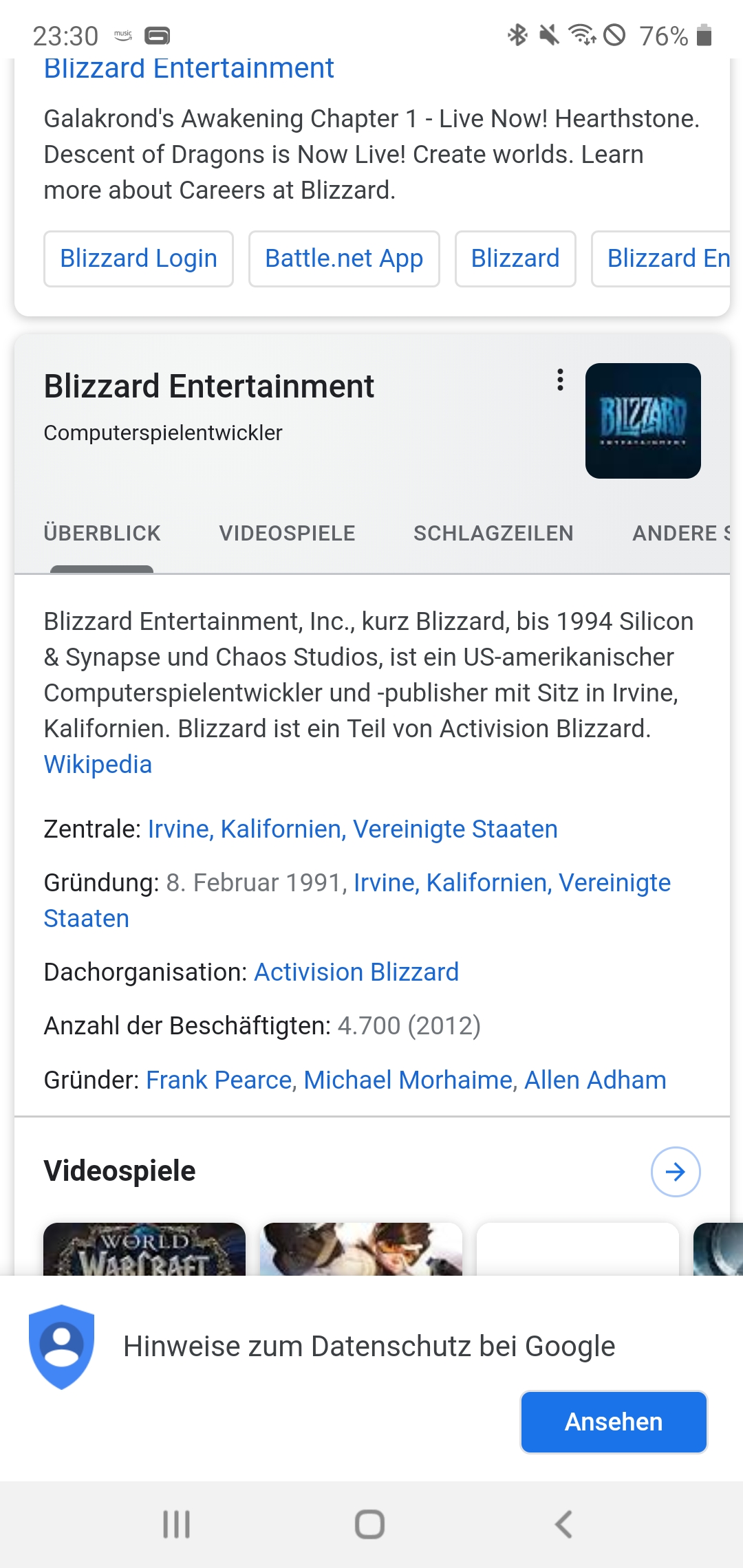The image size is (743, 1568).
Task: Open the Blizzard Entertainment search result link
Action: click(189, 69)
